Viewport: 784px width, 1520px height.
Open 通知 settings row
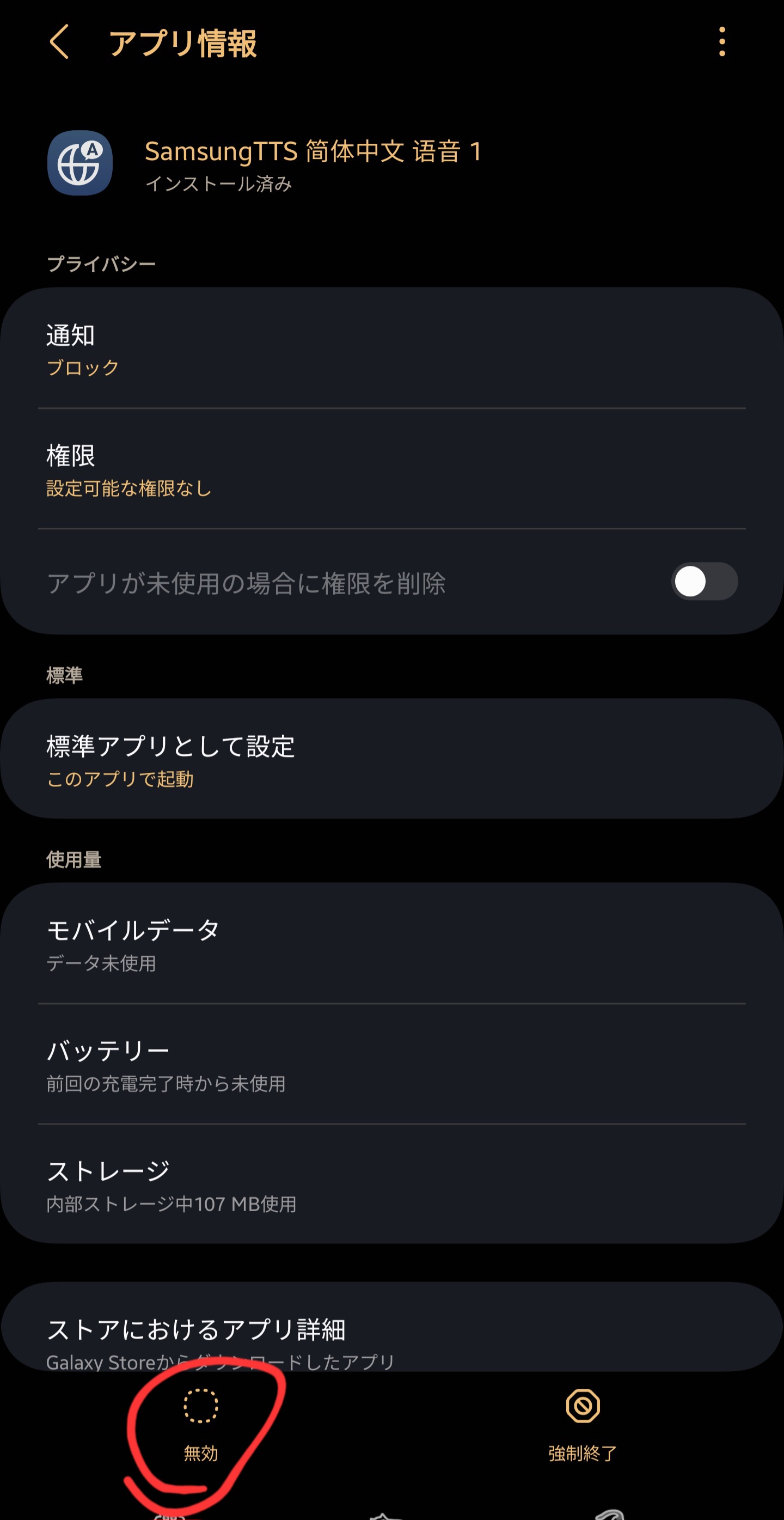391,349
